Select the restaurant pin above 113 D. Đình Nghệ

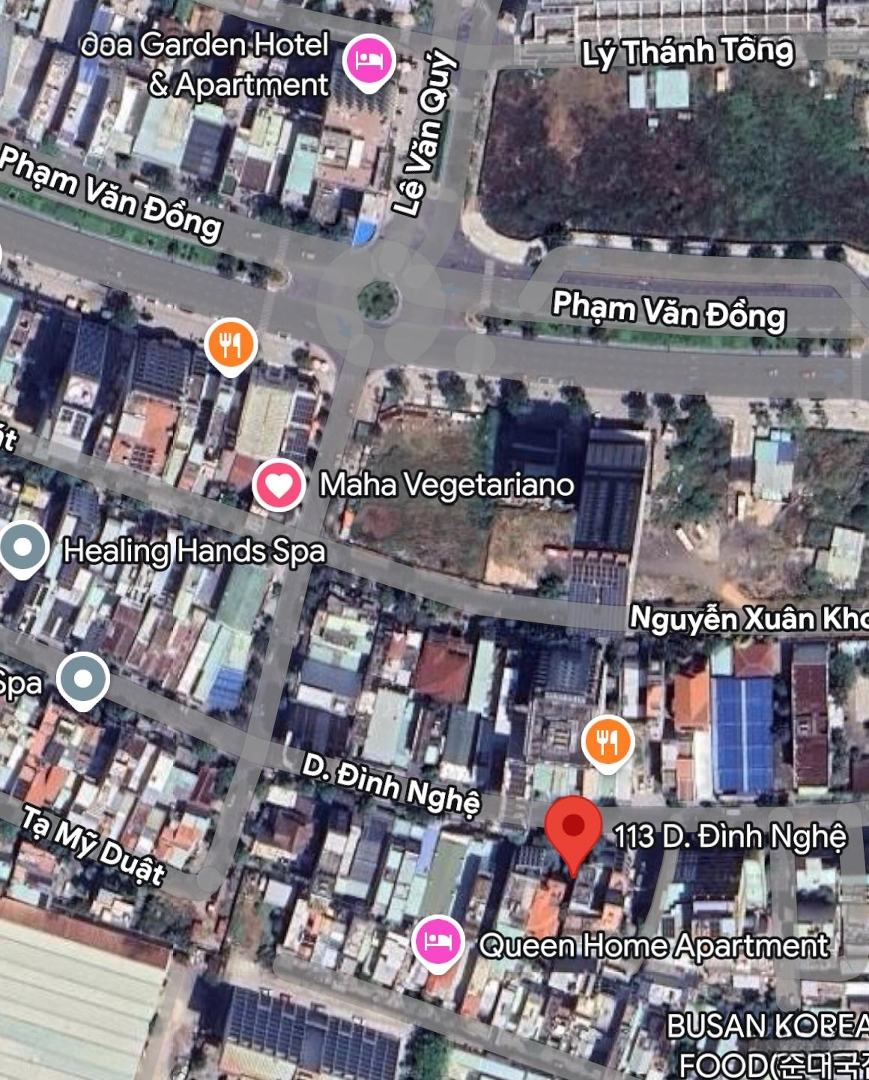click(x=607, y=743)
